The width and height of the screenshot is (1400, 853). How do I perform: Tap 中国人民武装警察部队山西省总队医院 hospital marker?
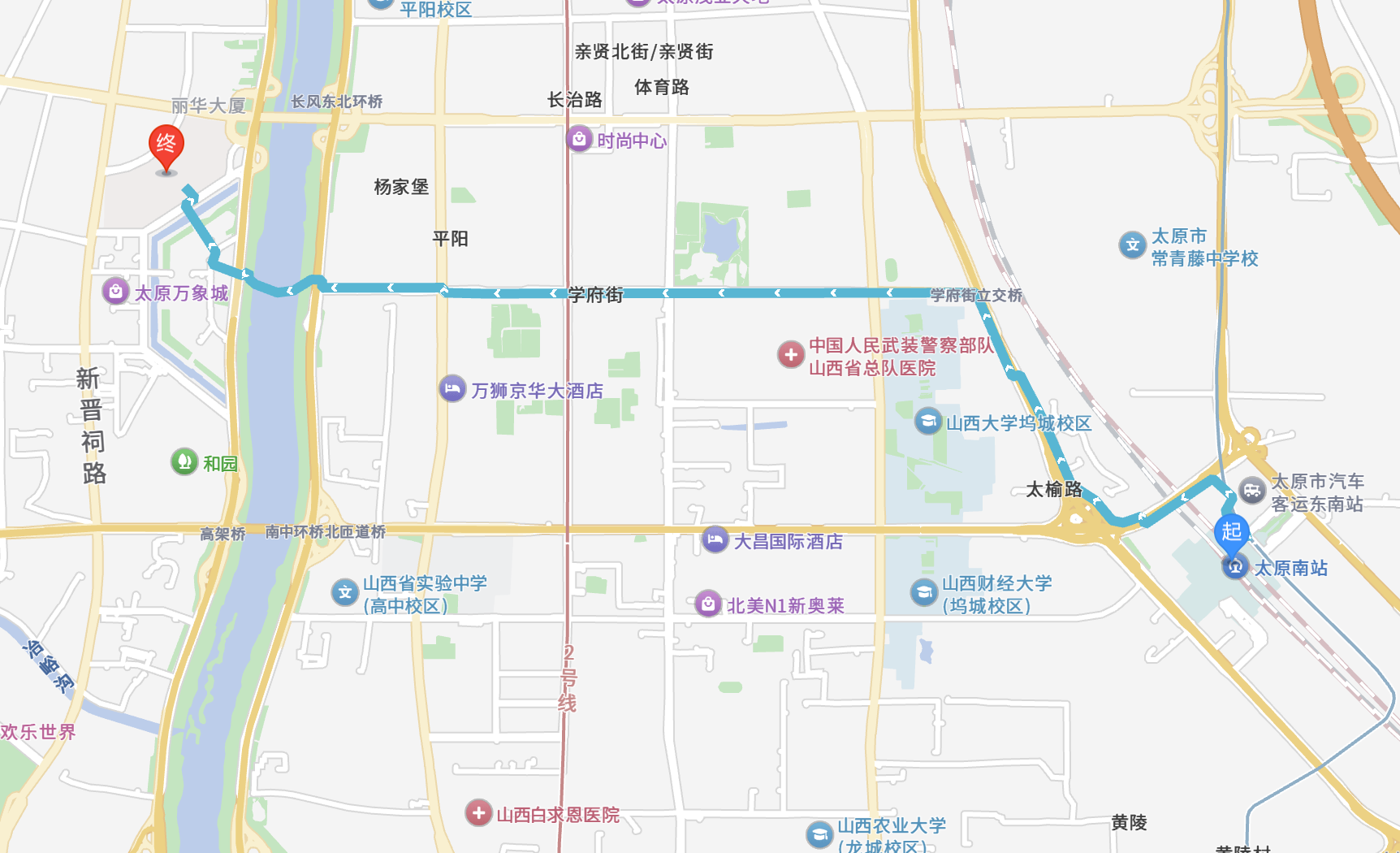(791, 354)
